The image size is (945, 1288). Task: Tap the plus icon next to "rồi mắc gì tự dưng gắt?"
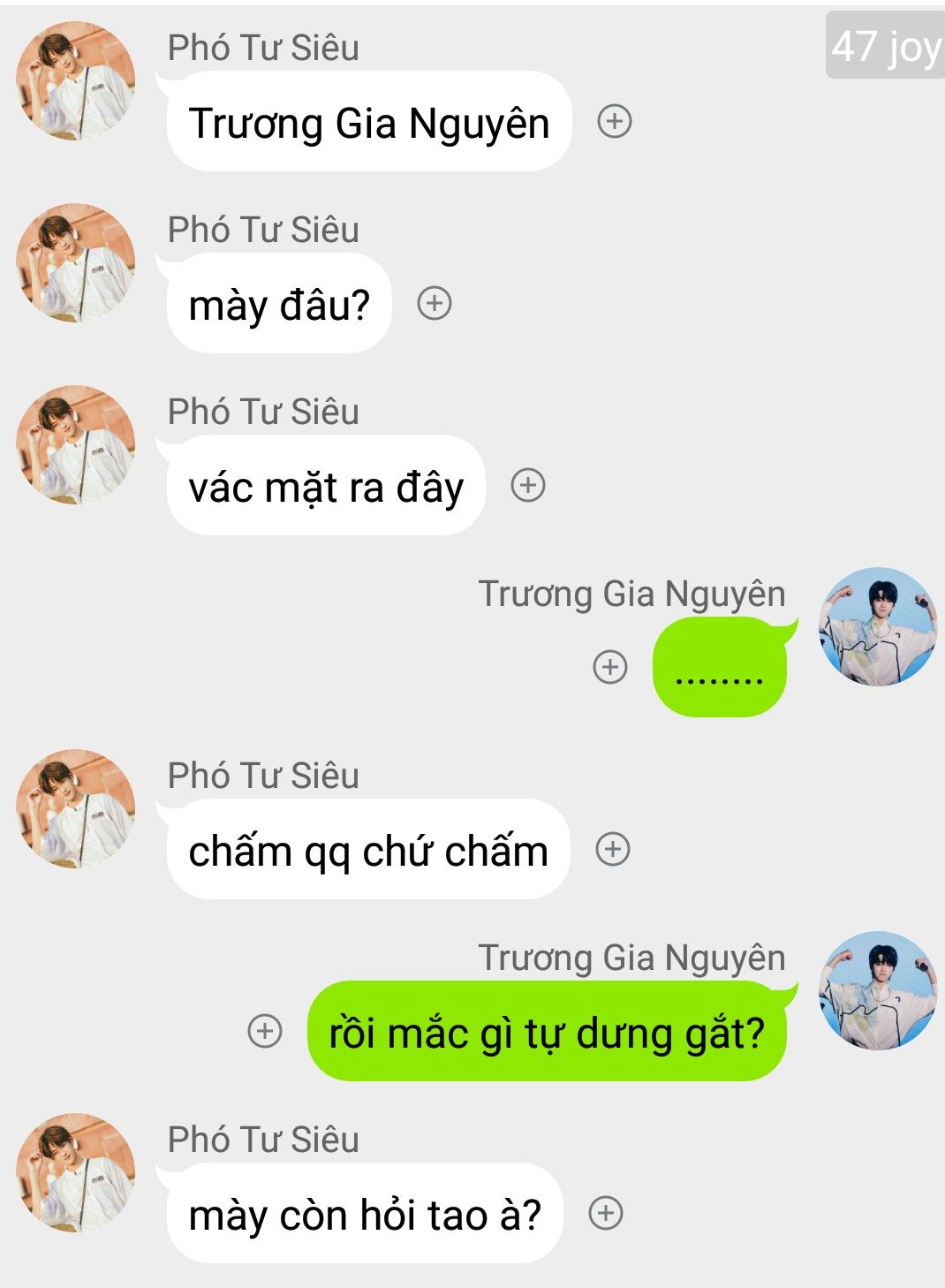tap(264, 1031)
